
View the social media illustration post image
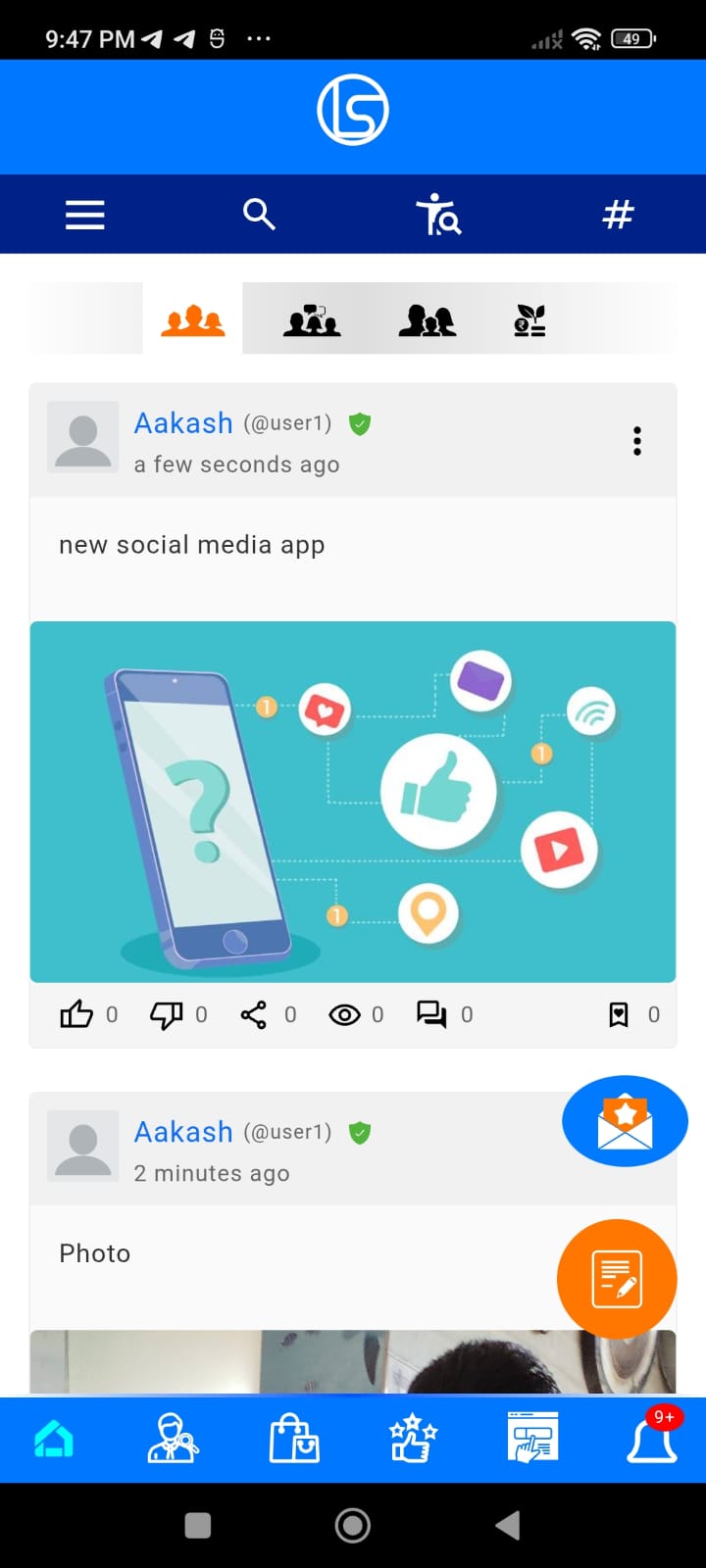(x=353, y=802)
